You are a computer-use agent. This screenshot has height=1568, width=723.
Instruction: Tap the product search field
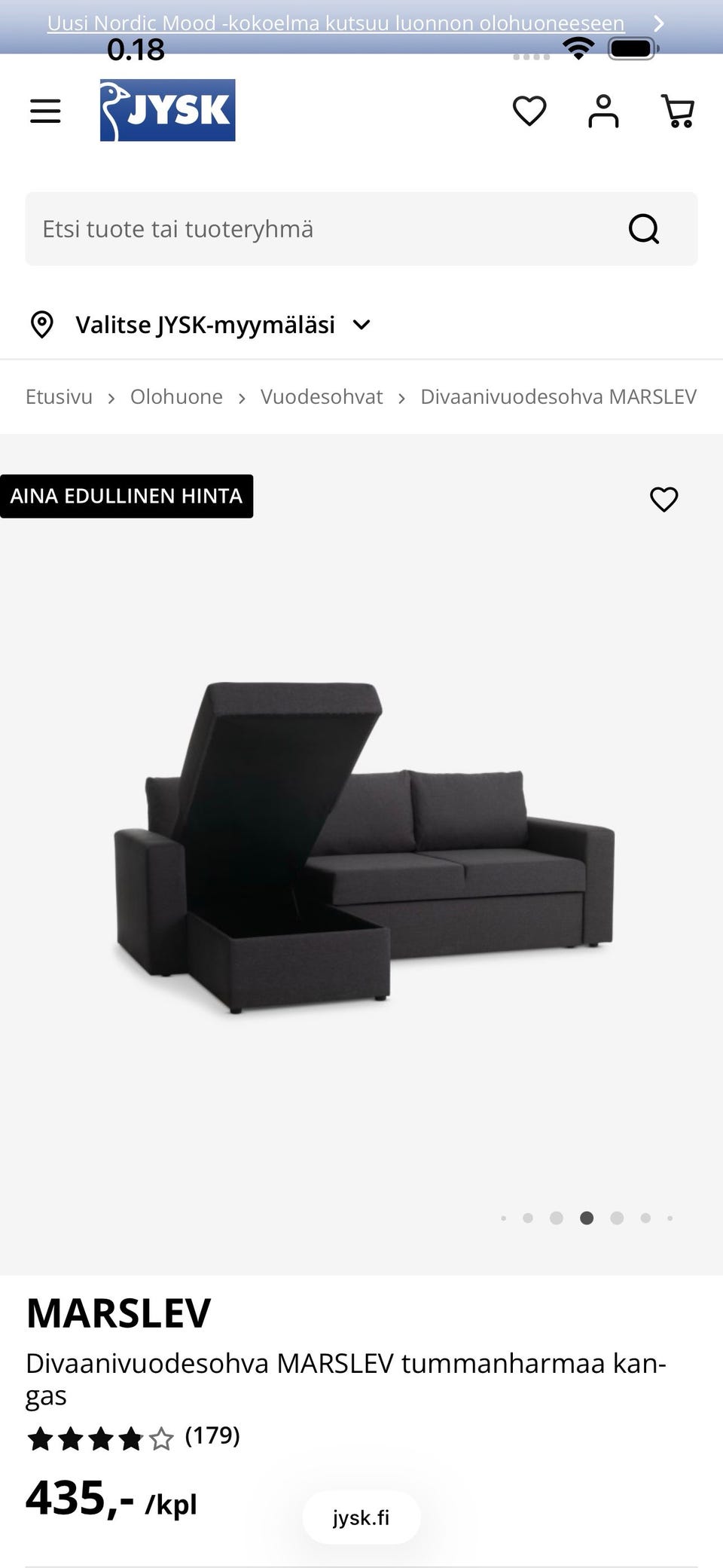(x=316, y=229)
